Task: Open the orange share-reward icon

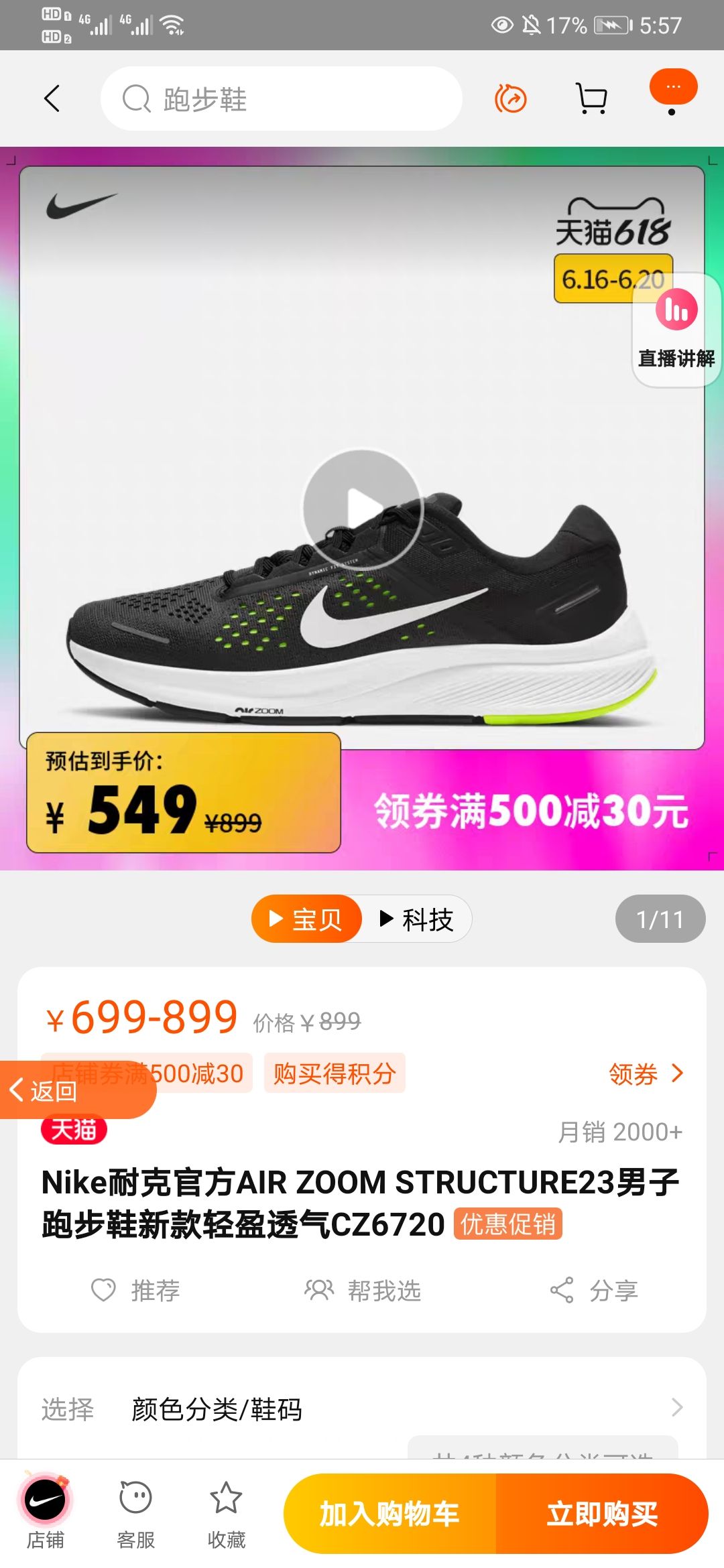Action: pyautogui.click(x=511, y=99)
